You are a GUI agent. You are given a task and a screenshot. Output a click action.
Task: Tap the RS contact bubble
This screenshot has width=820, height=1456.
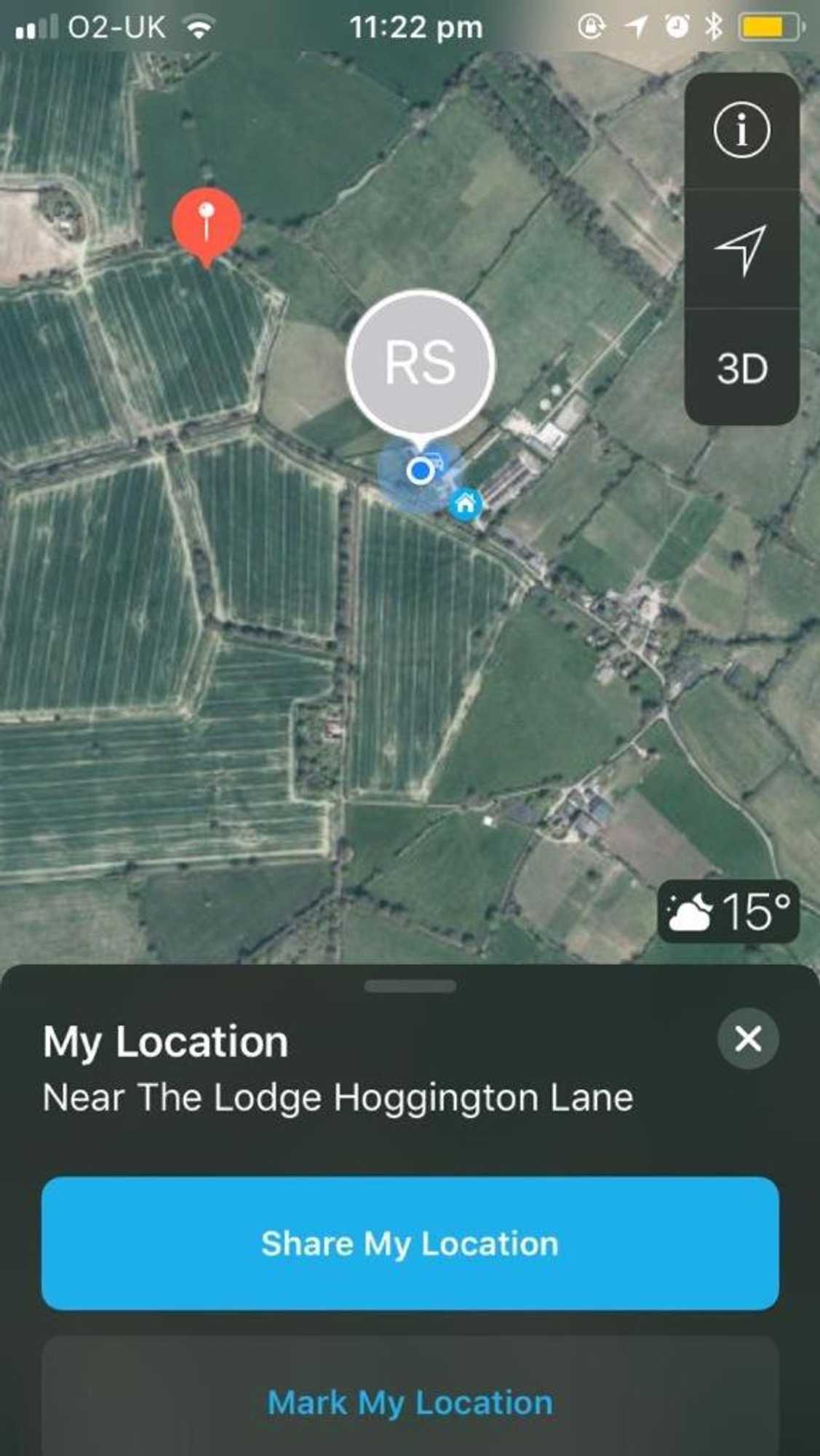pyautogui.click(x=421, y=363)
